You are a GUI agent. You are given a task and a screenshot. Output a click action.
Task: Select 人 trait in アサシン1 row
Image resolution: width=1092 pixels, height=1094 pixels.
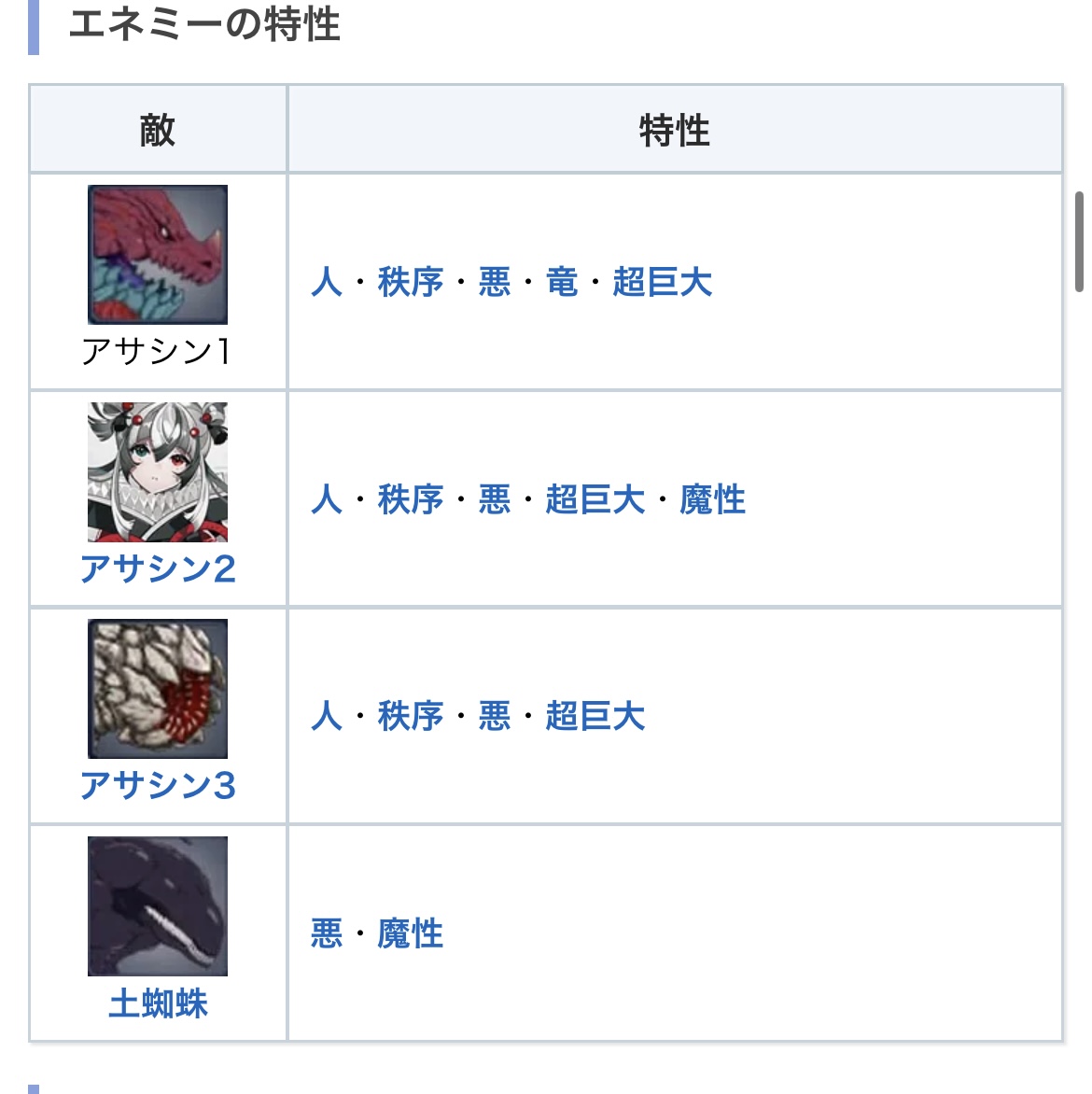click(327, 282)
